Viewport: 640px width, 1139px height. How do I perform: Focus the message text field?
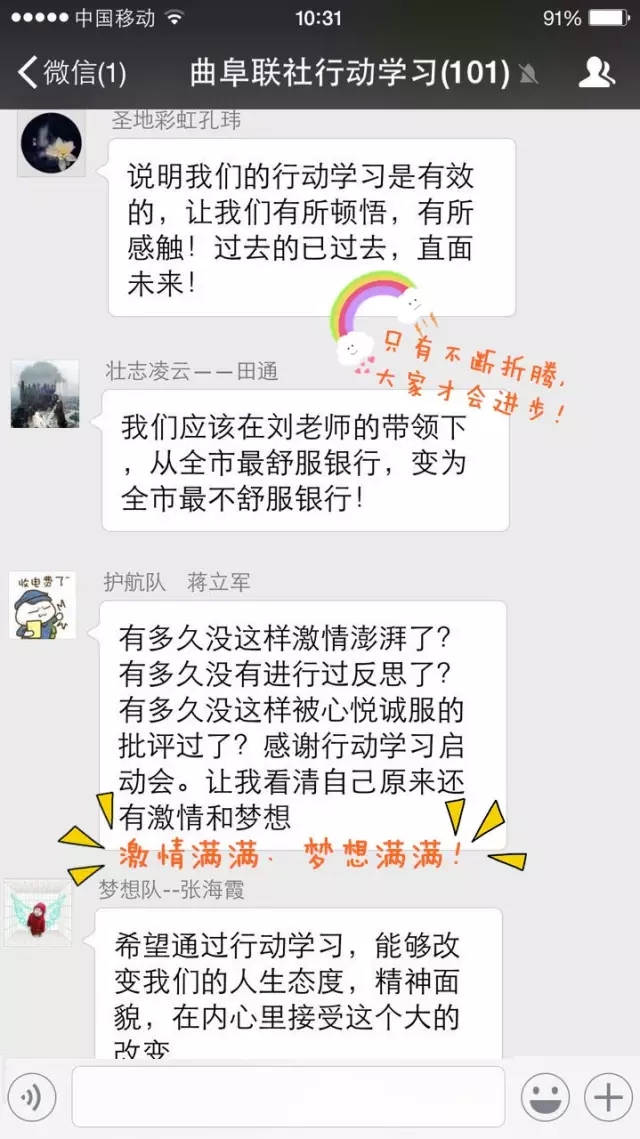pos(288,1097)
